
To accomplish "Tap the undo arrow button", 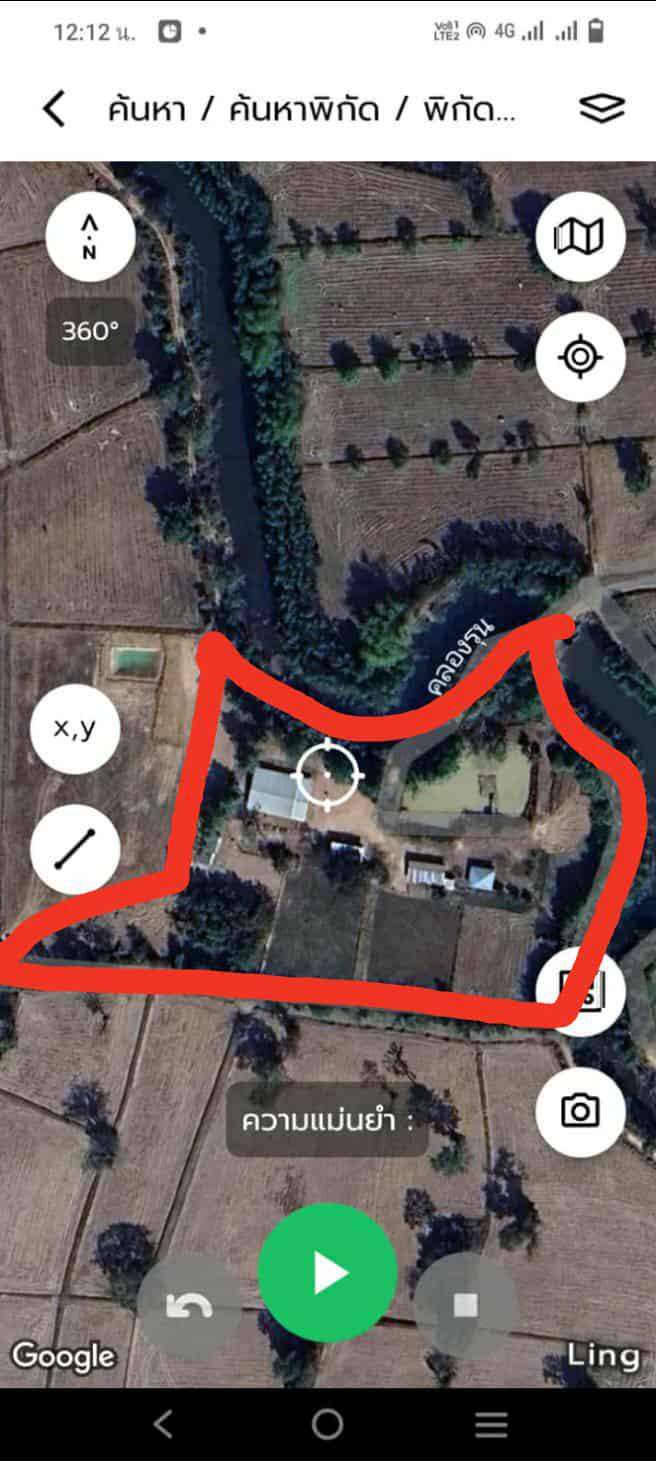I will 189,1306.
